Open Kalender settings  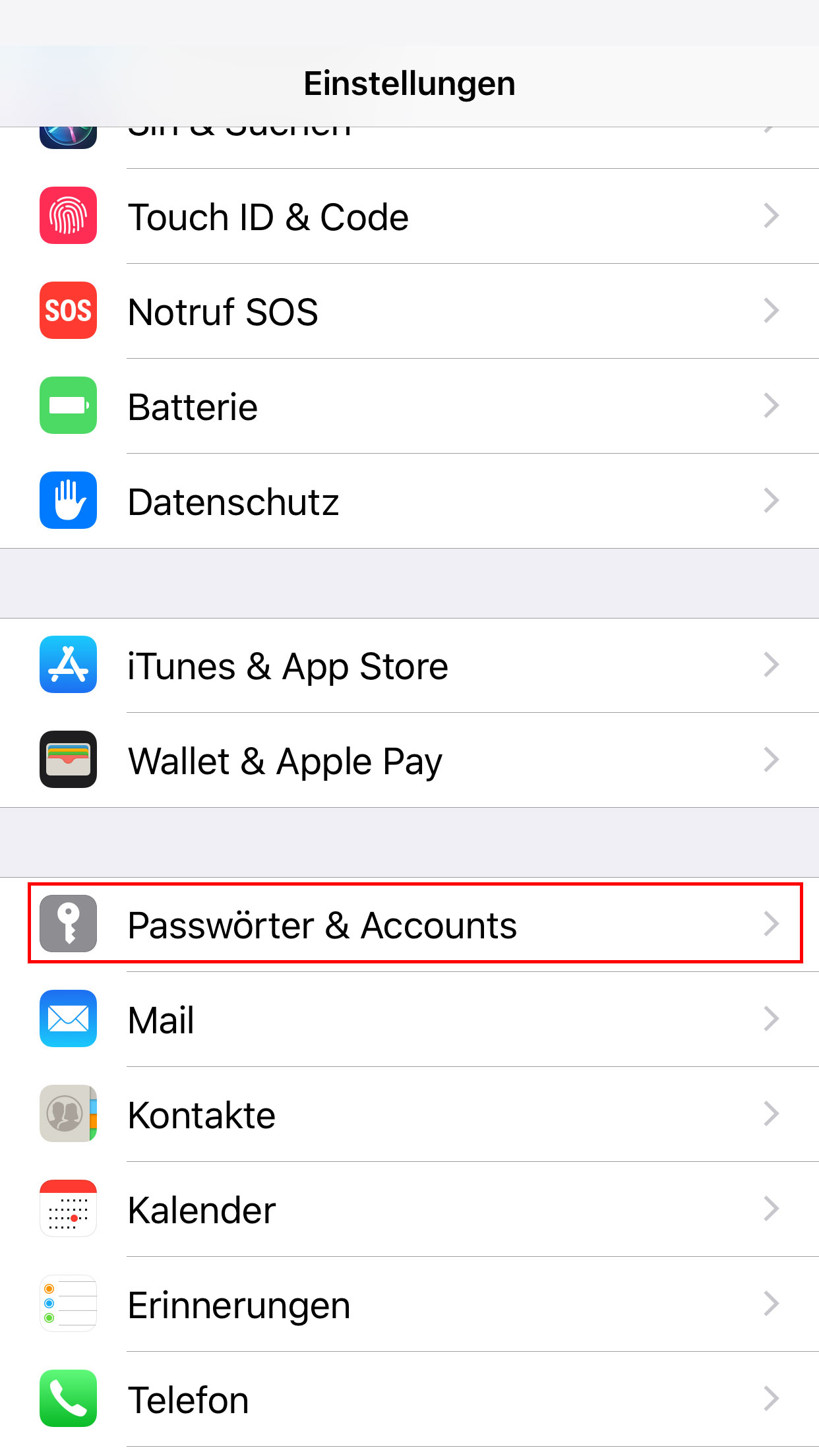pyautogui.click(x=409, y=1209)
